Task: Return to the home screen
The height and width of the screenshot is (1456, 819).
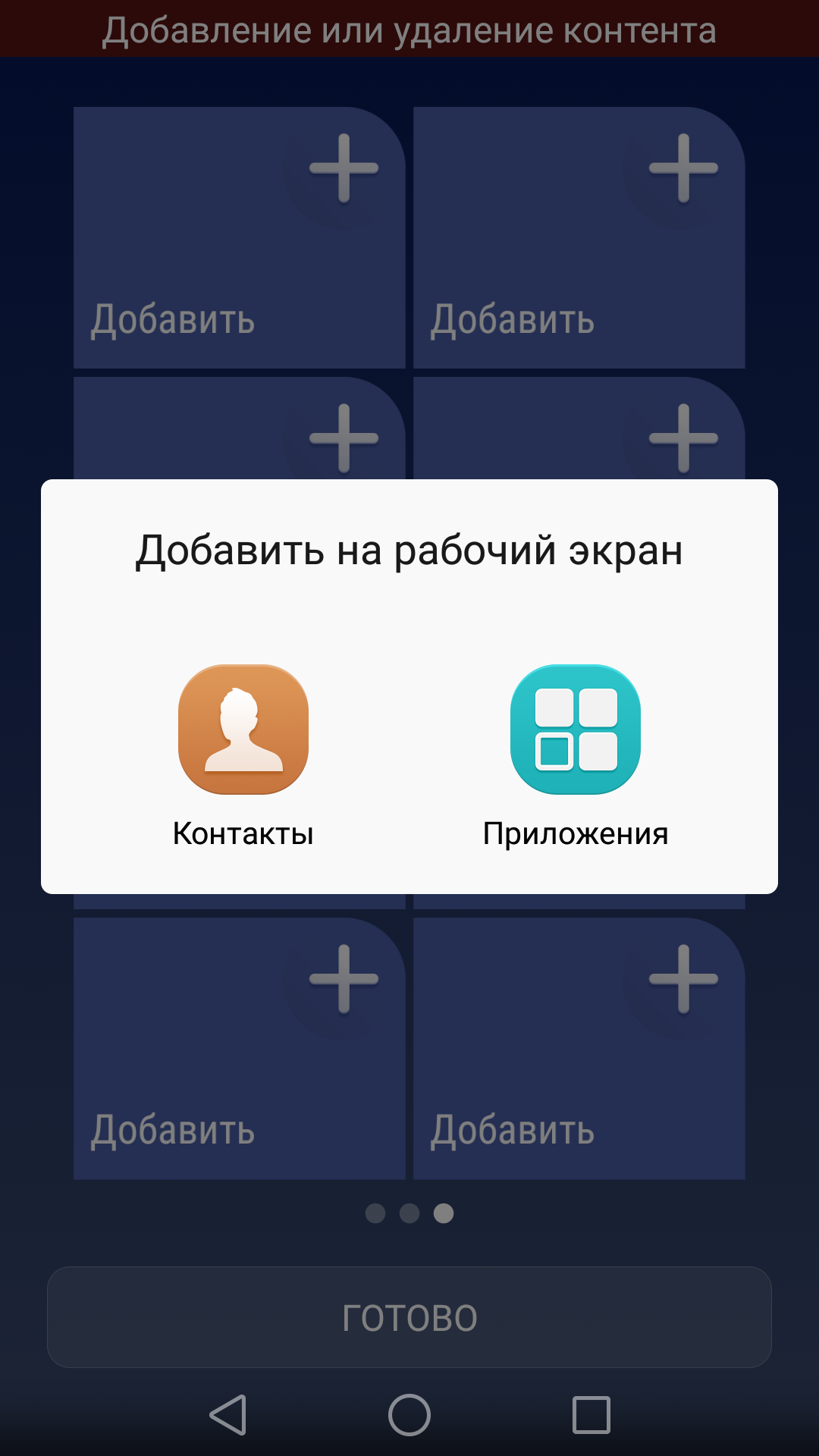Action: coord(409,1415)
